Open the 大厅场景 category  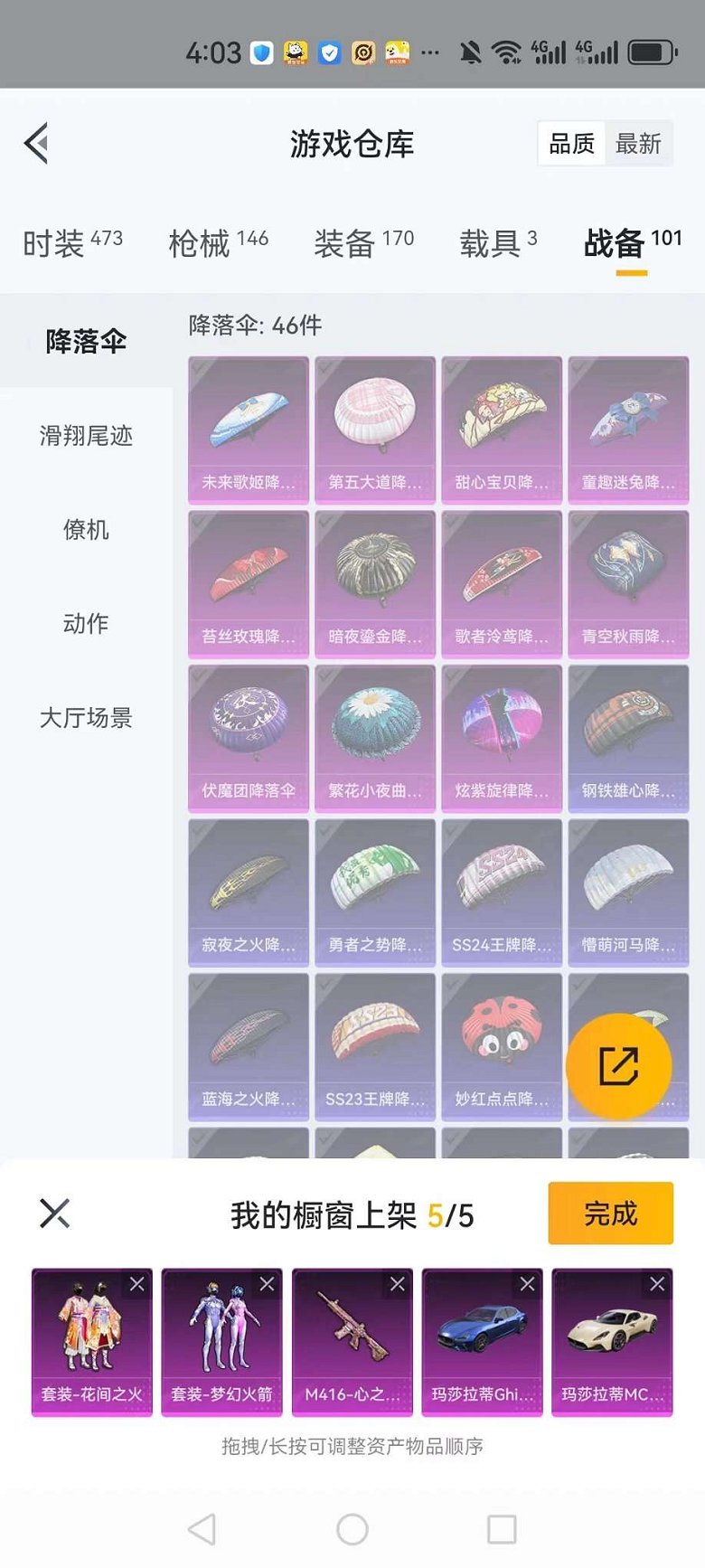[86, 718]
